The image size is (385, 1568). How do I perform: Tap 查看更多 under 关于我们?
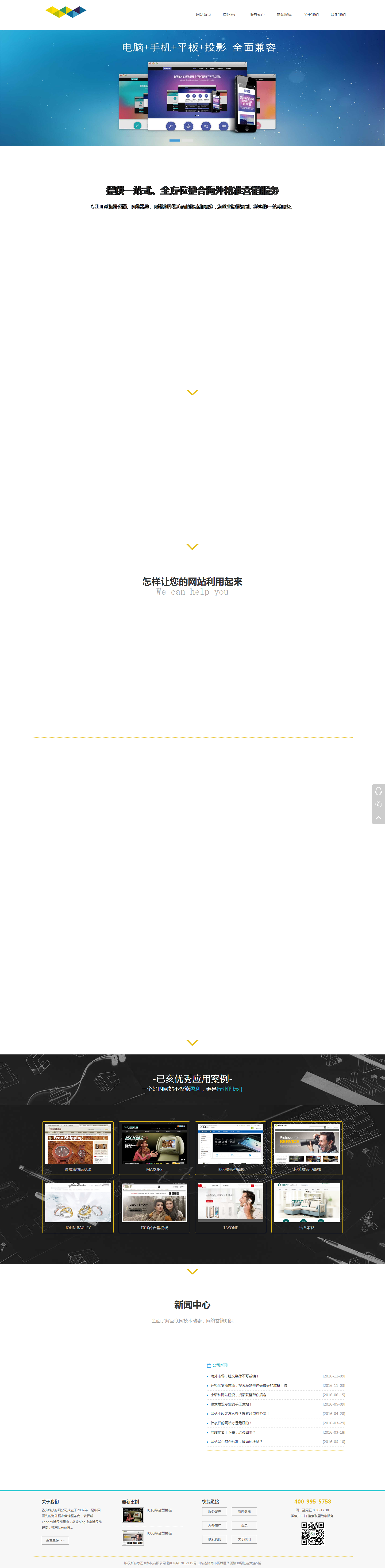point(55,1540)
